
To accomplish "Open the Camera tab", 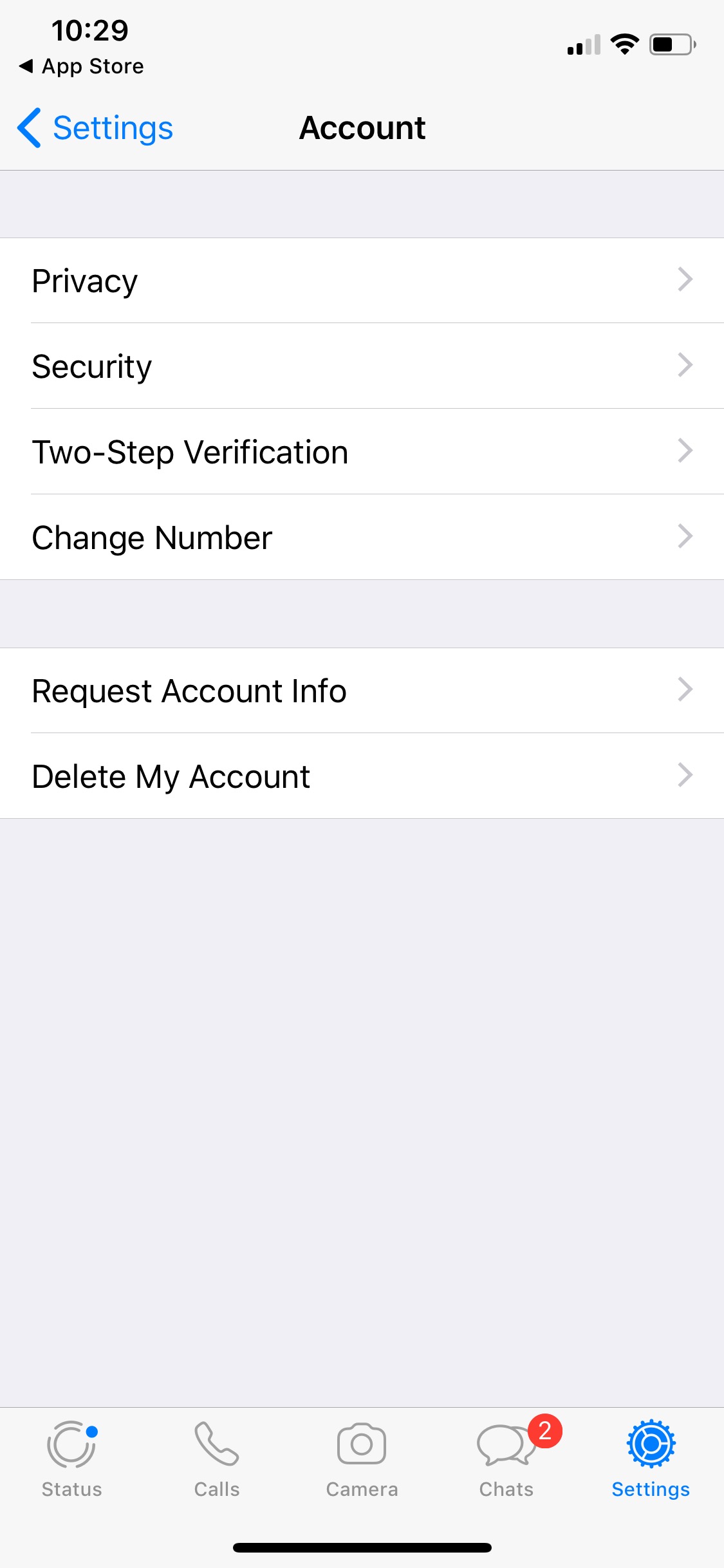I will pos(362,1460).
